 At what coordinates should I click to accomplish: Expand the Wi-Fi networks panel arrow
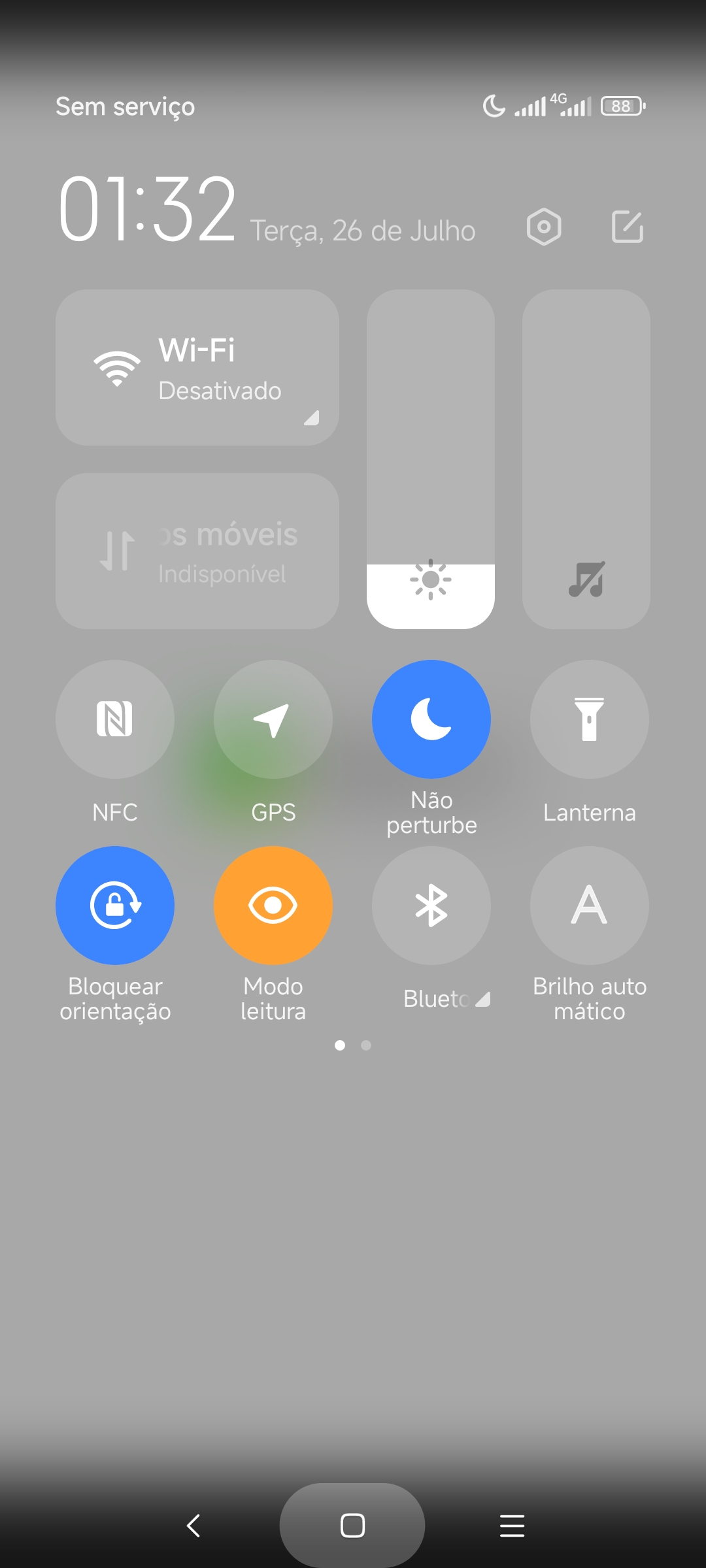point(312,418)
